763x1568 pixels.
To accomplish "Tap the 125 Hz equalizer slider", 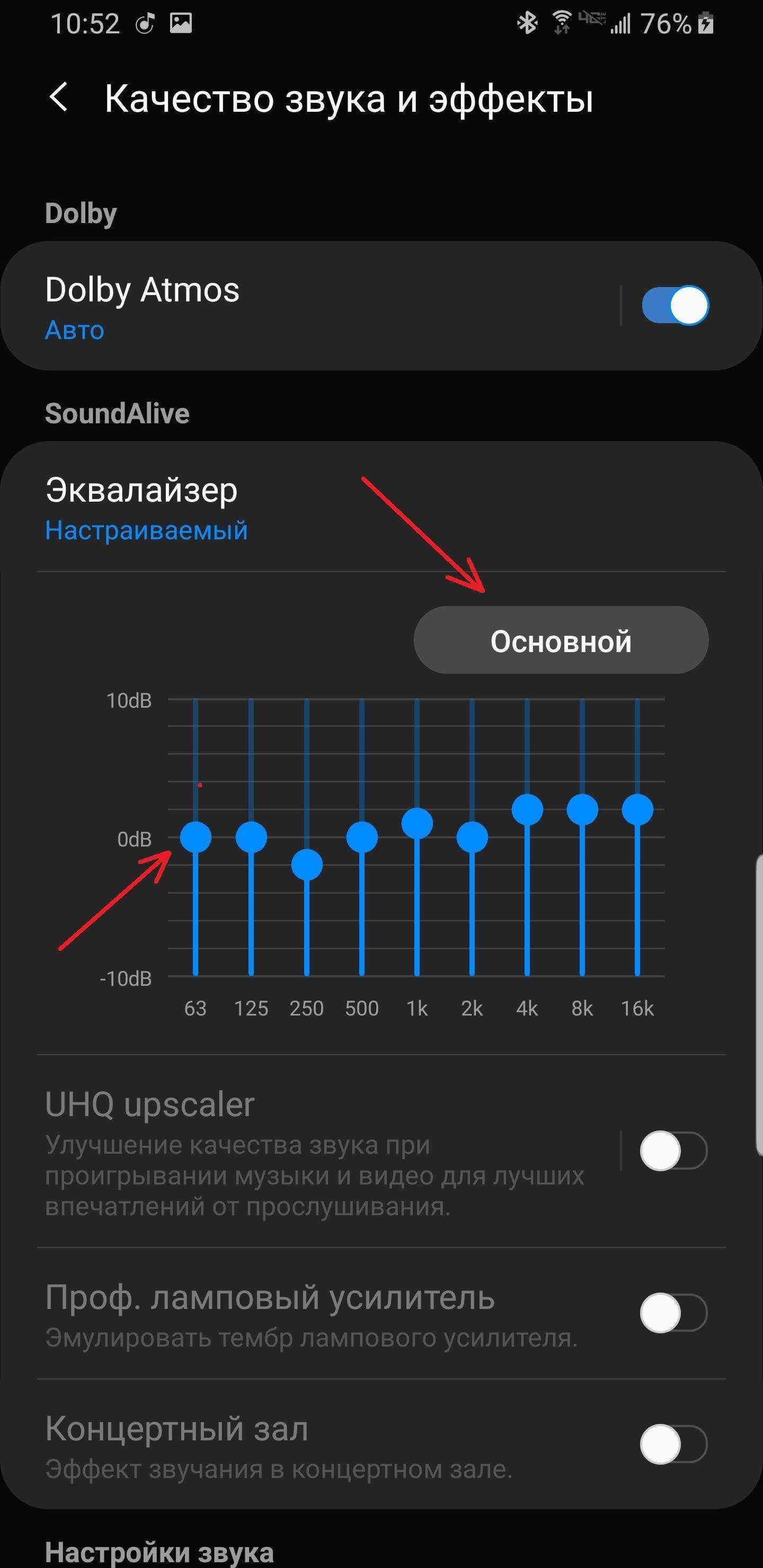I will (x=251, y=837).
